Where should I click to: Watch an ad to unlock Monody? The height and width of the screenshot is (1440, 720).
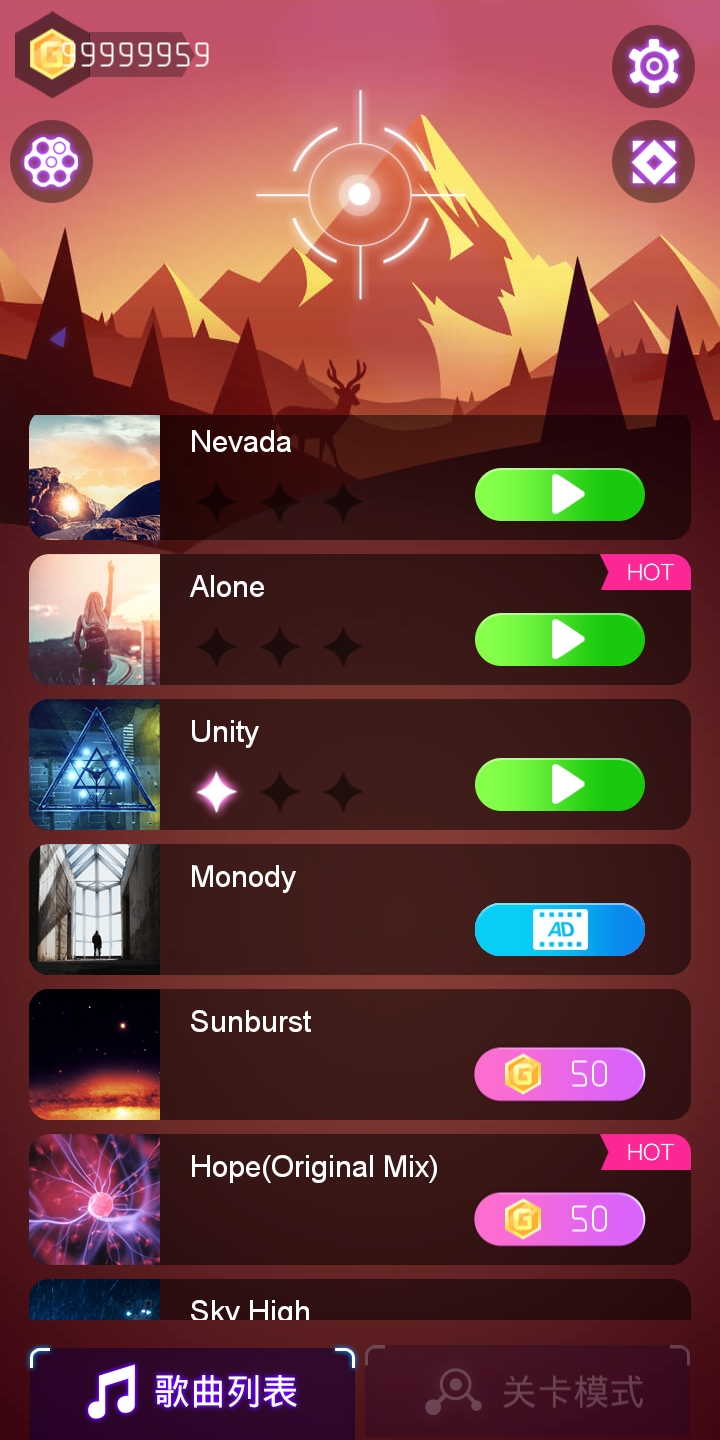(559, 930)
